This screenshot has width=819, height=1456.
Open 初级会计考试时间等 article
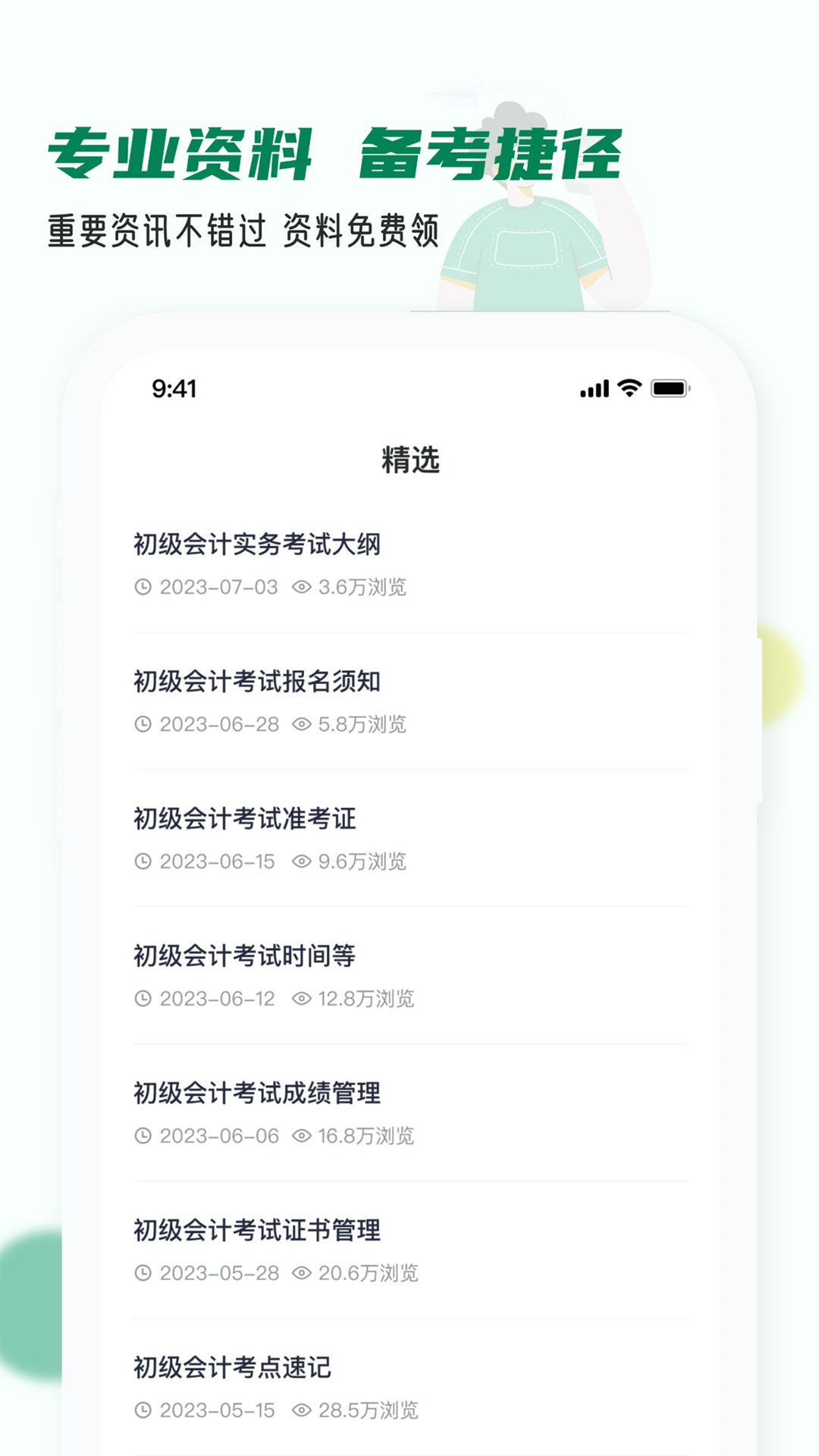[x=244, y=955]
